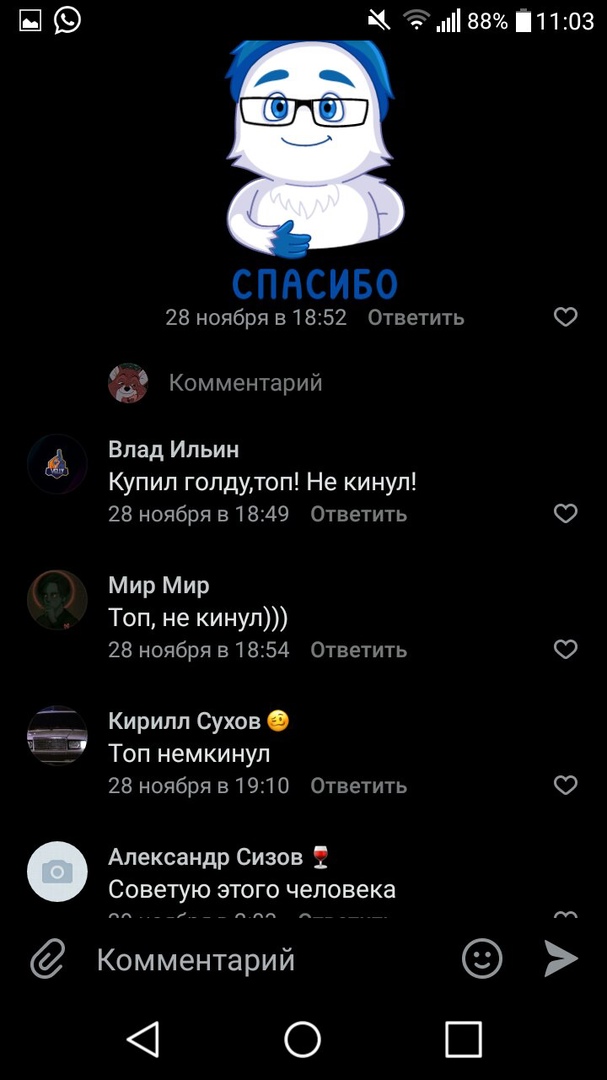Go back using the system back button
607x1080 pixels.
tap(143, 1040)
